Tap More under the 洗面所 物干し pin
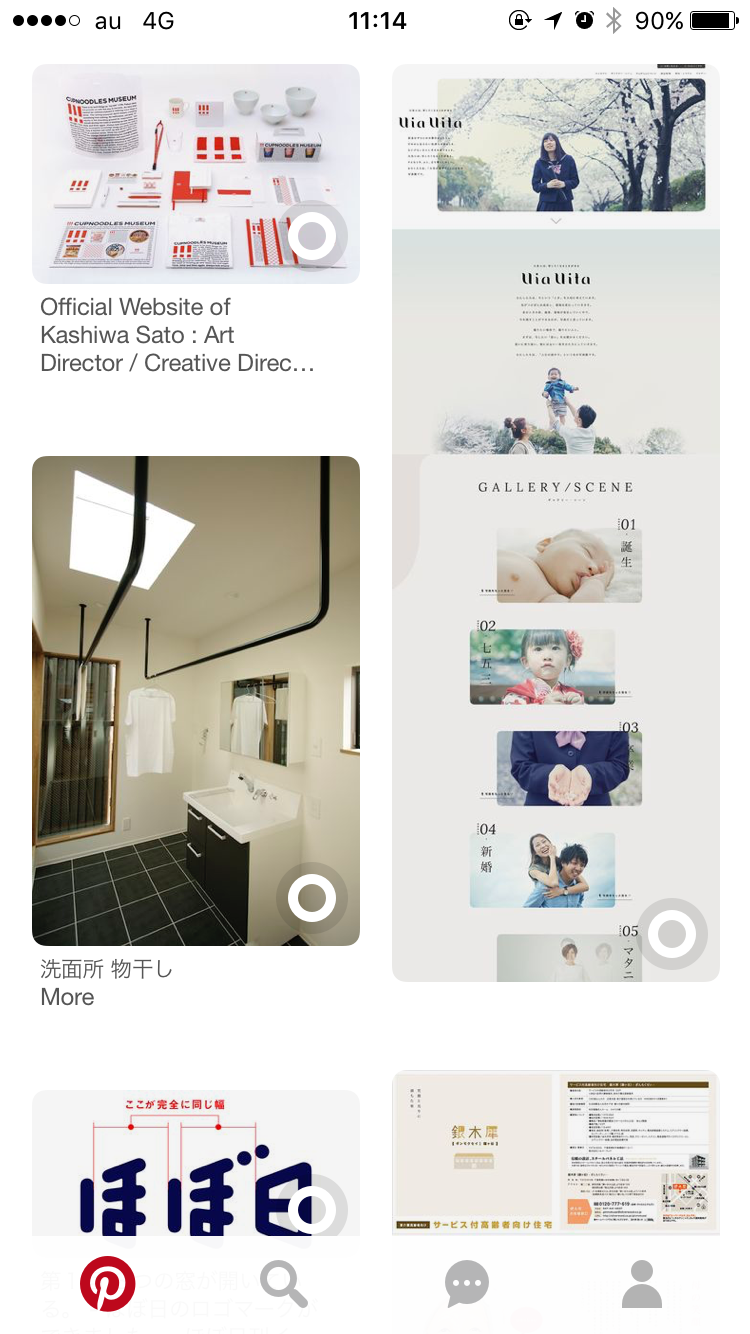This screenshot has height=1334, width=750. click(x=68, y=997)
